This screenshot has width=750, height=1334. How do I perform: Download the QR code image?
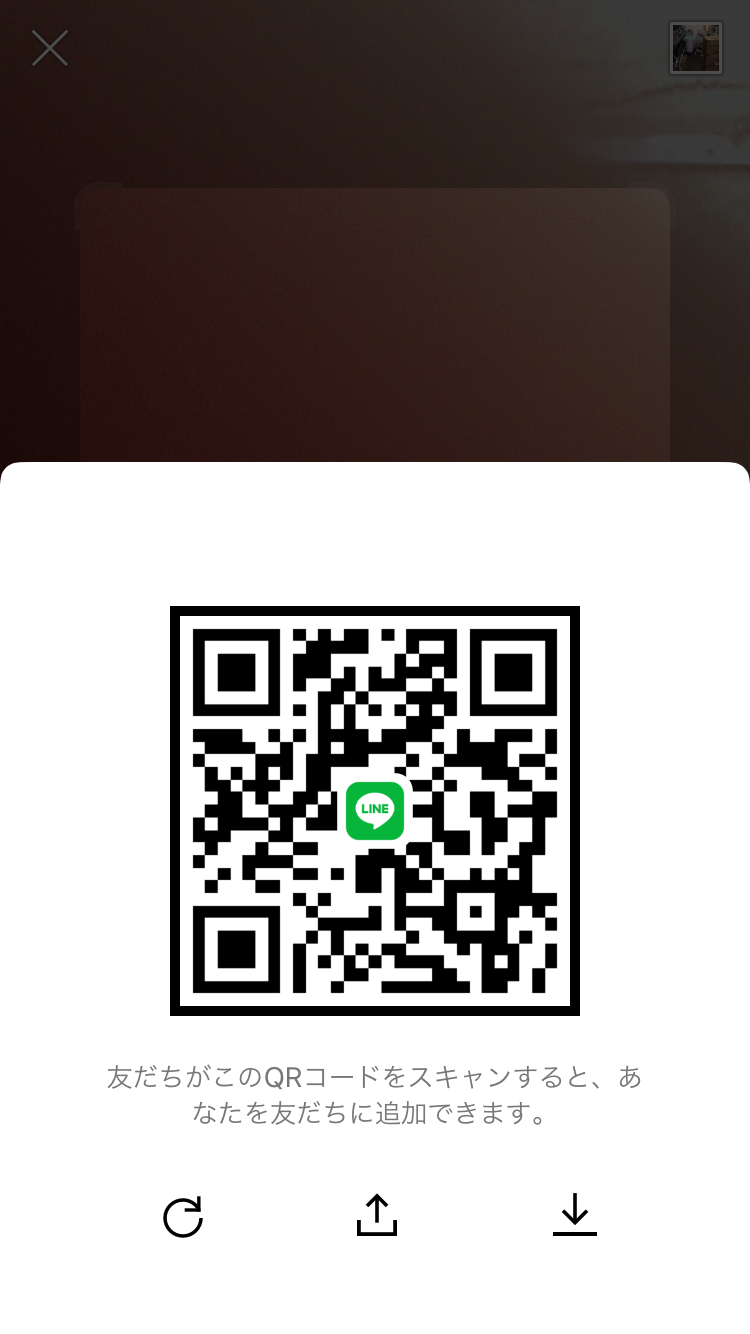coord(574,1215)
